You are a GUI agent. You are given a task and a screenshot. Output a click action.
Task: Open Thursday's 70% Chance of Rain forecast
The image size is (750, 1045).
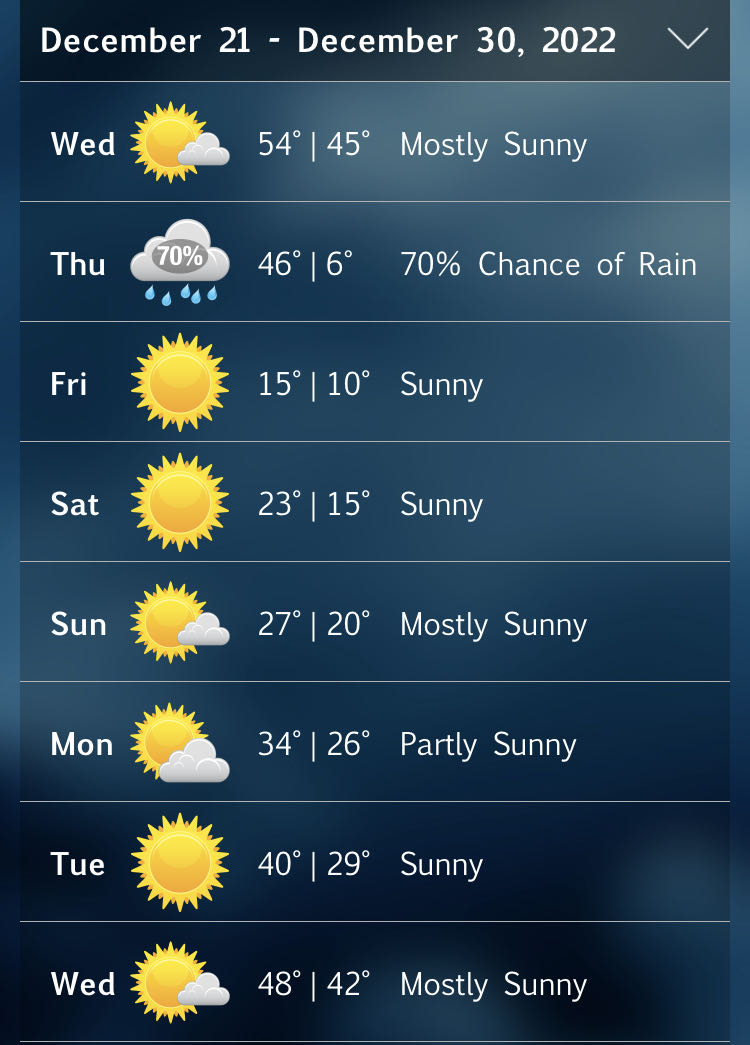click(374, 264)
